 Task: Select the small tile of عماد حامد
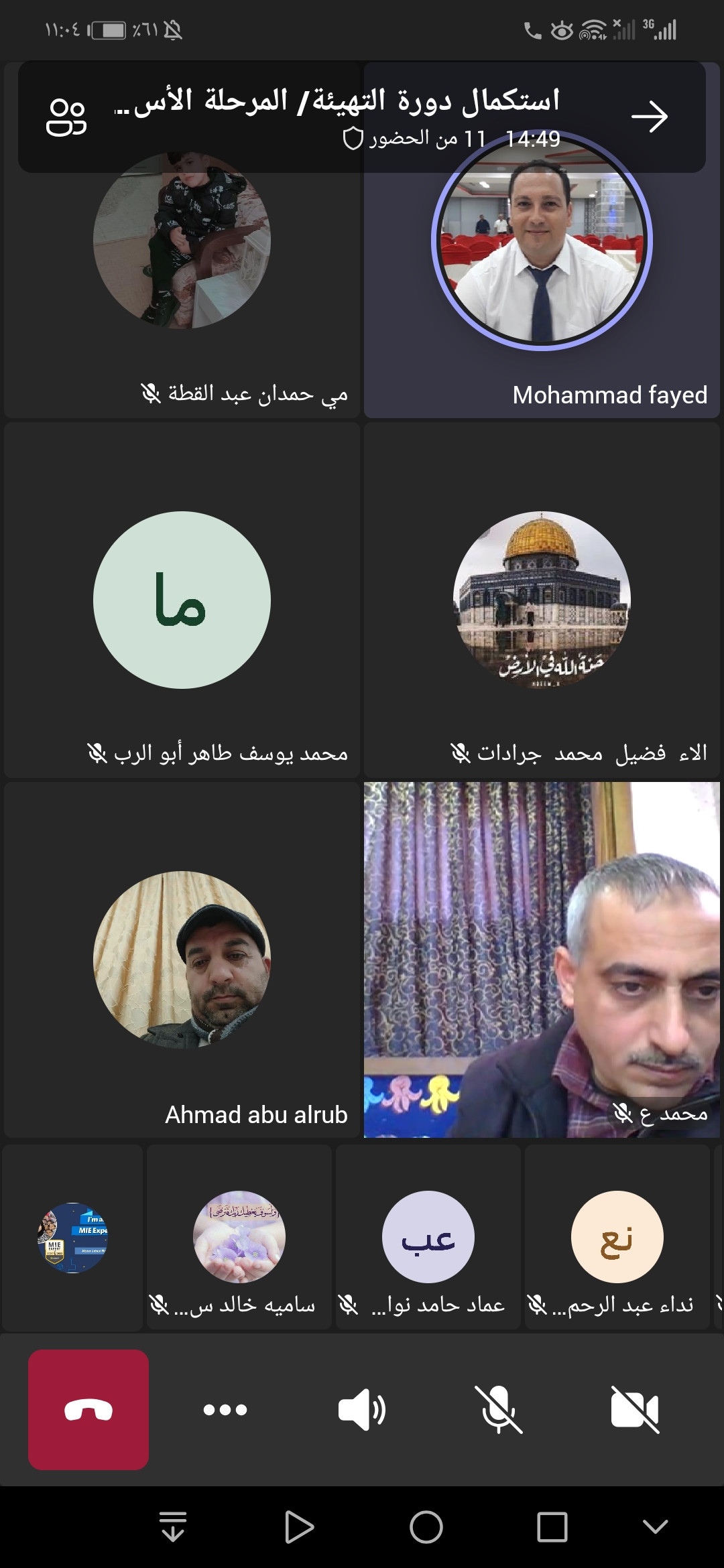click(428, 1237)
